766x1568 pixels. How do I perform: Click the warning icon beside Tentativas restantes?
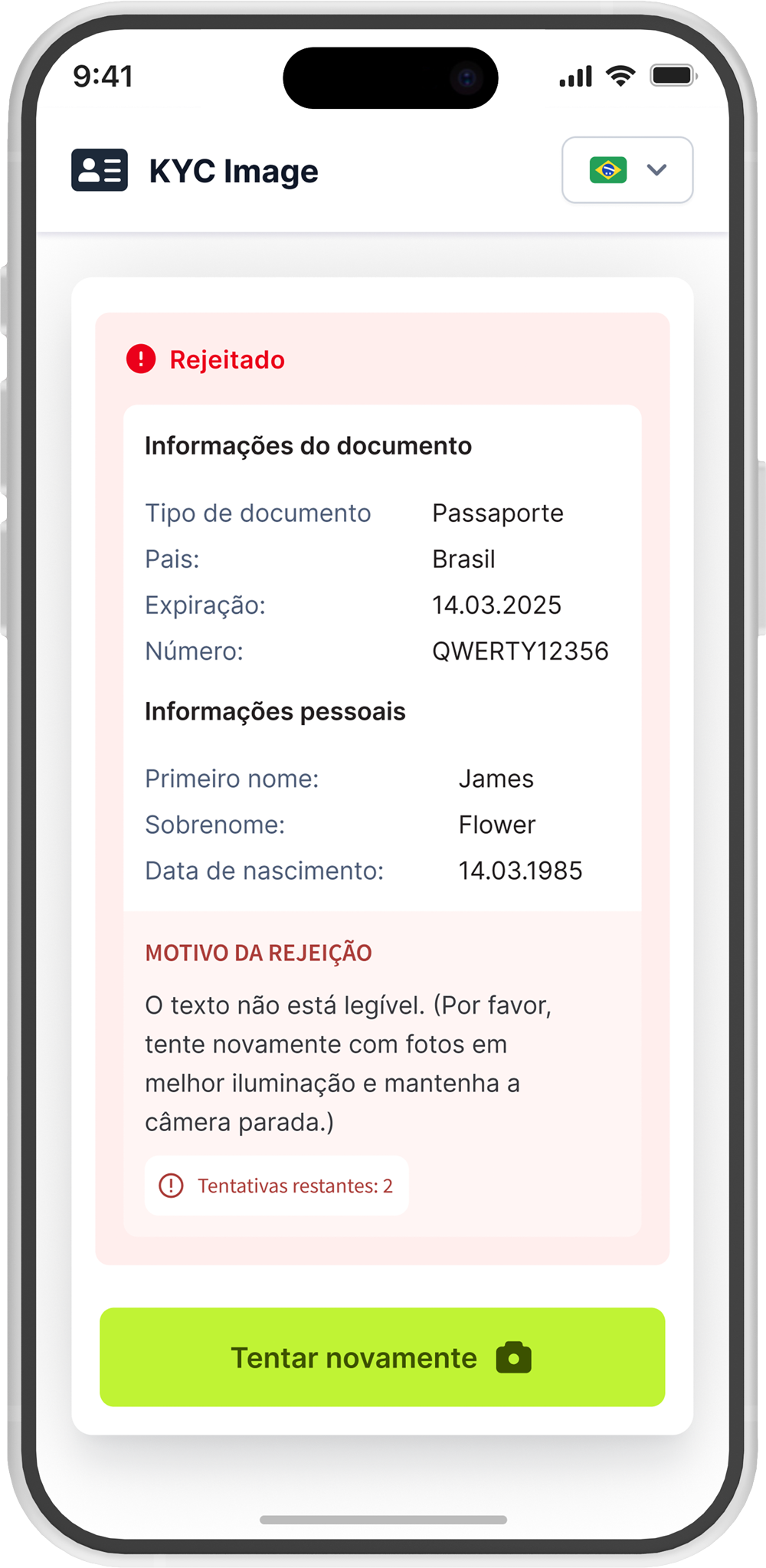172,1186
